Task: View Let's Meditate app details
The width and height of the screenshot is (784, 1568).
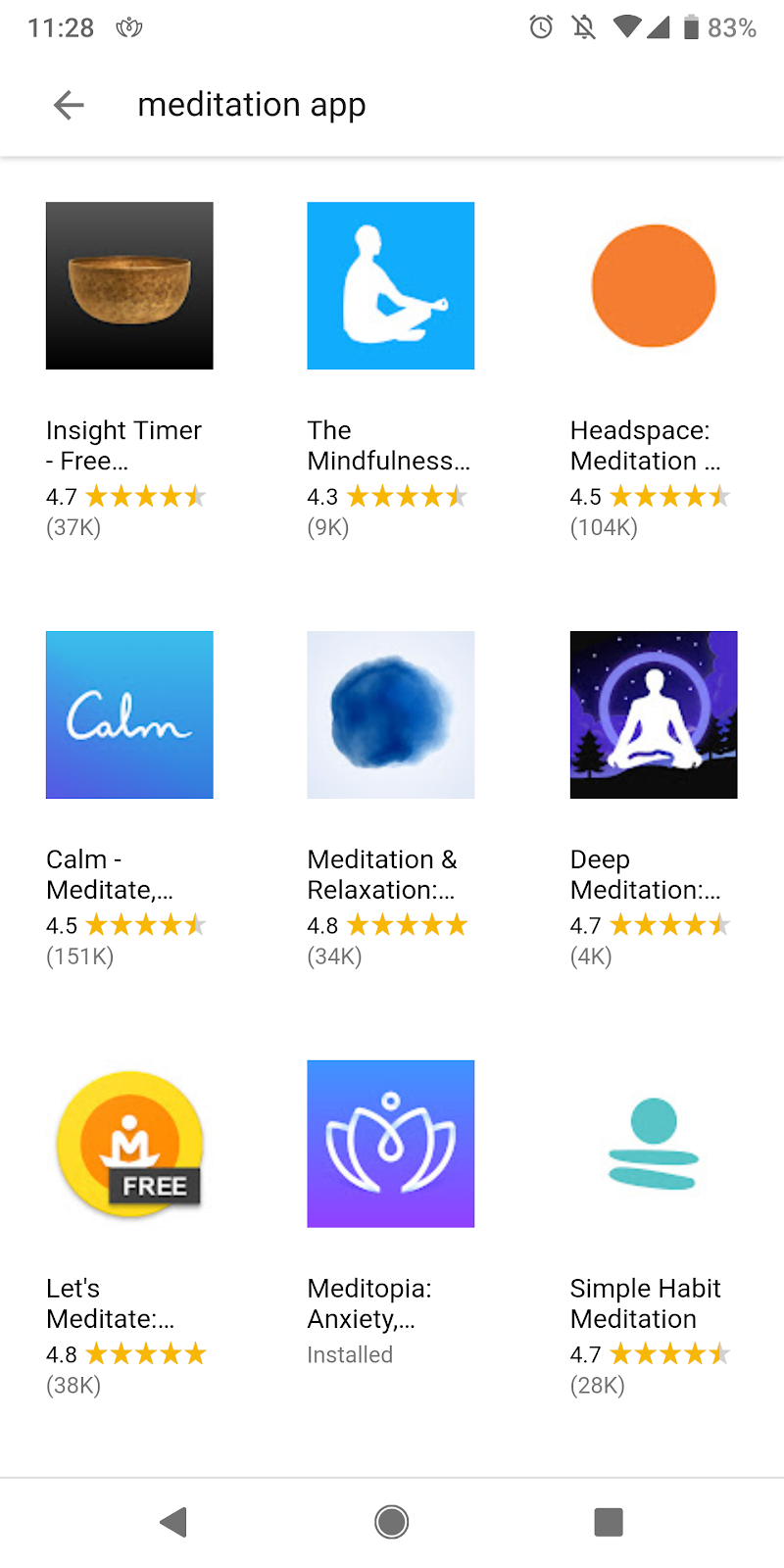Action: pos(129,1145)
